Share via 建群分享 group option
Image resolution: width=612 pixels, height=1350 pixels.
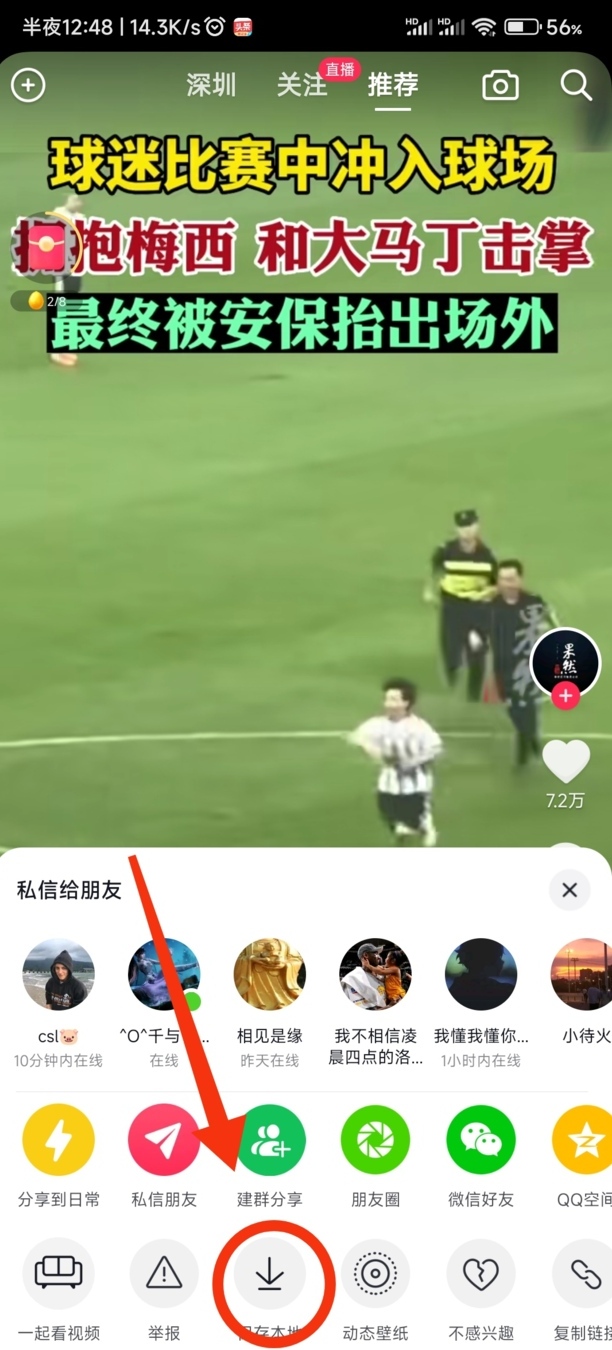(x=269, y=1140)
